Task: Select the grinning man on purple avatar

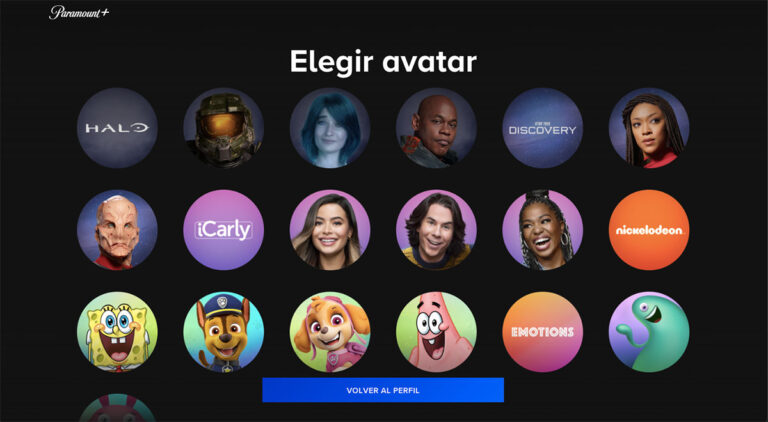Action: tap(436, 230)
